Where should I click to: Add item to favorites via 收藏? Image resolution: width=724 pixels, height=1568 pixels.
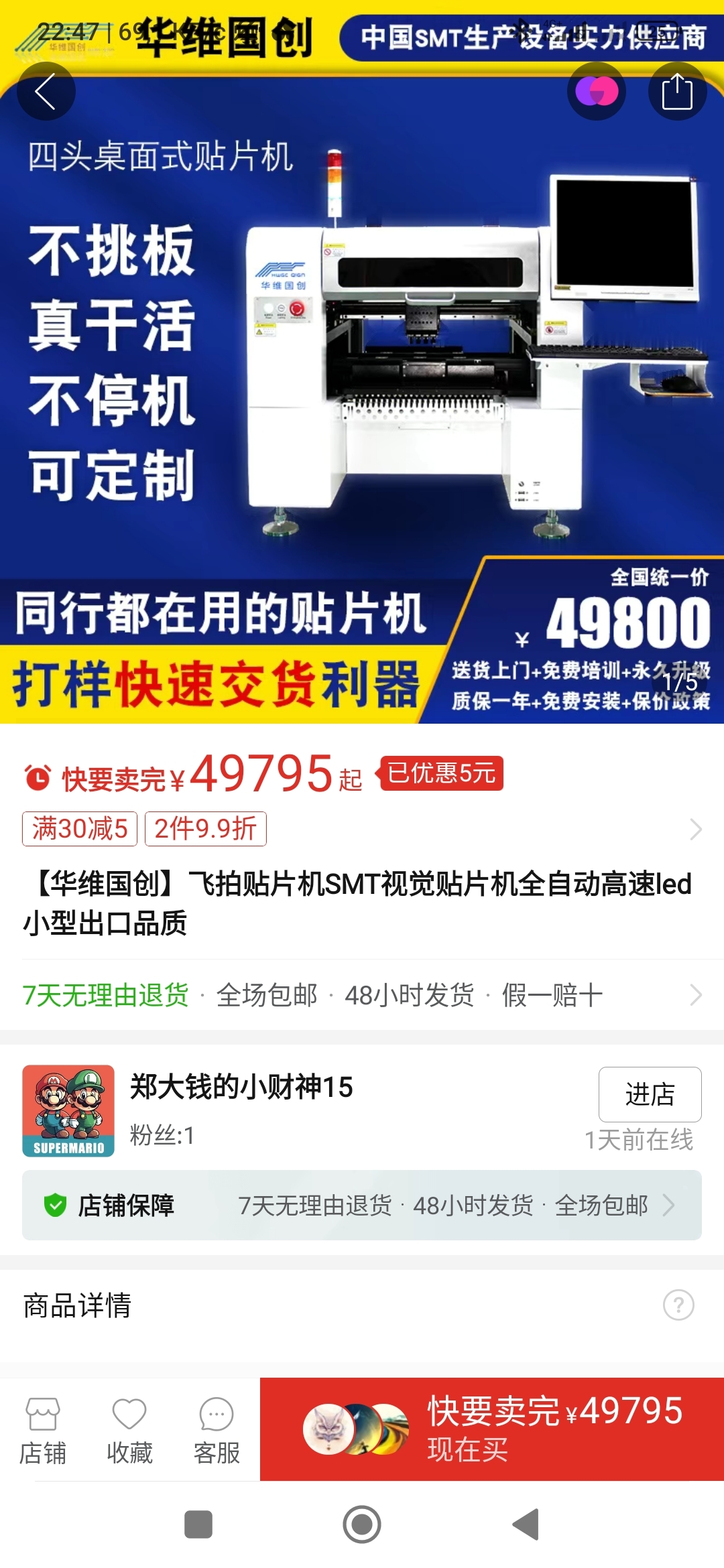[x=129, y=1431]
